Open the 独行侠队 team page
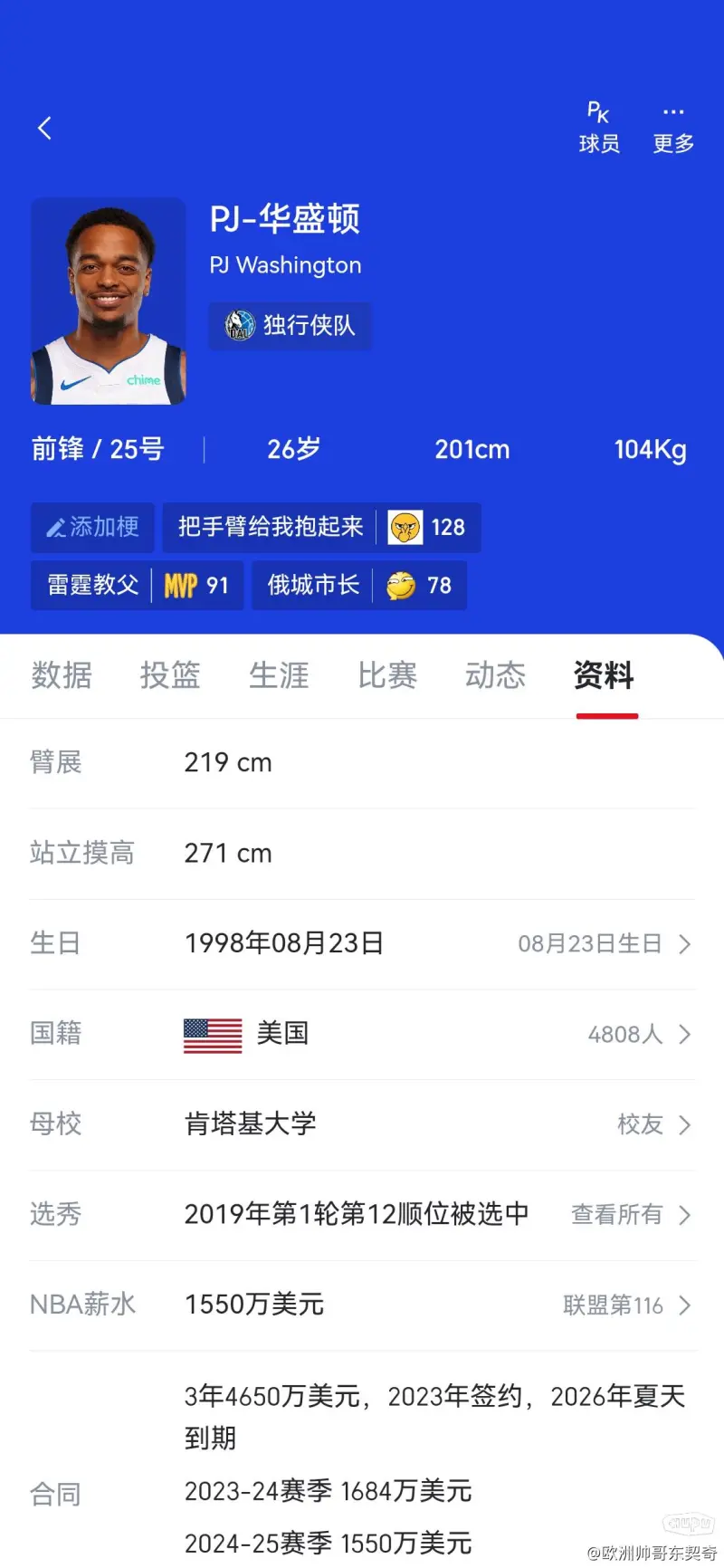The height and width of the screenshot is (1568, 724). pos(291,326)
